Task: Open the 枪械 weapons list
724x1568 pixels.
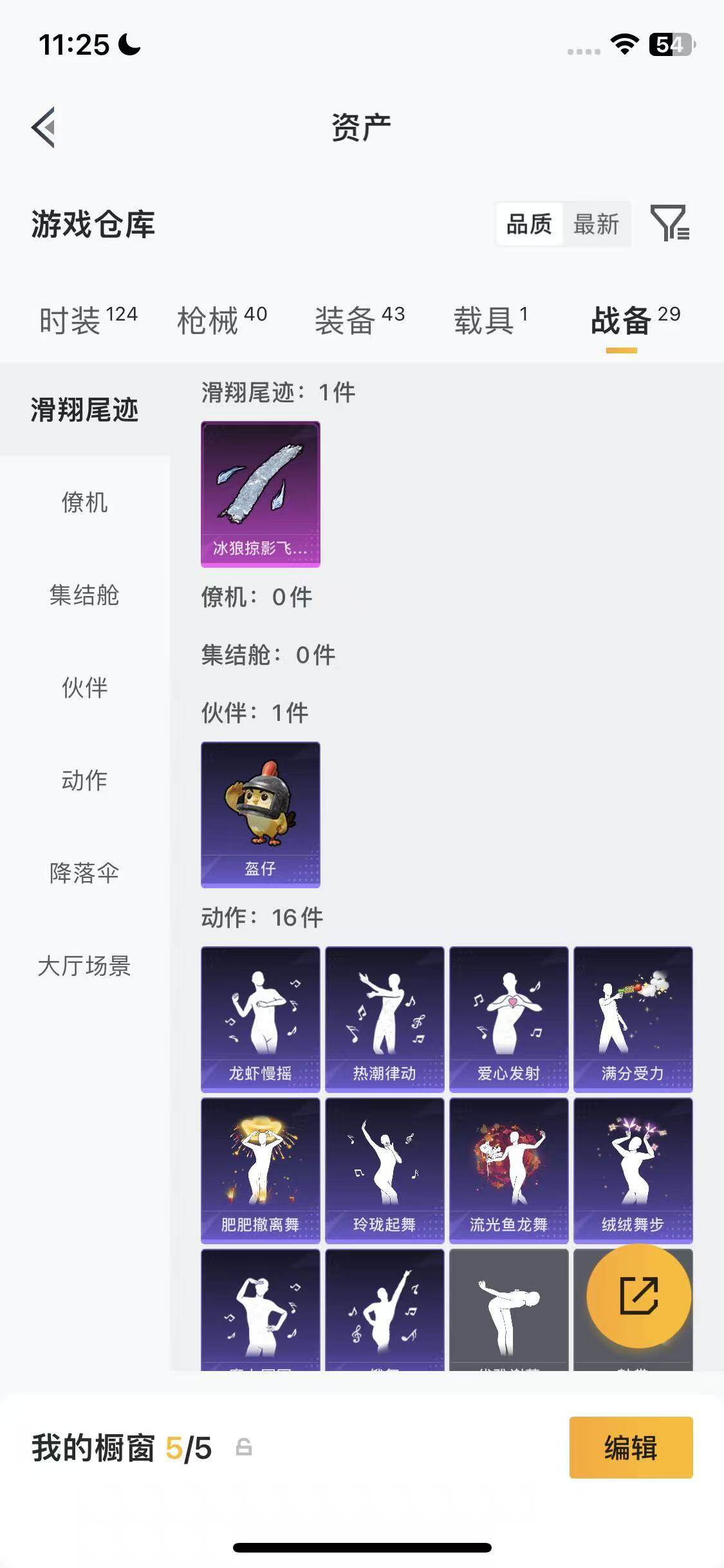Action: pos(209,321)
